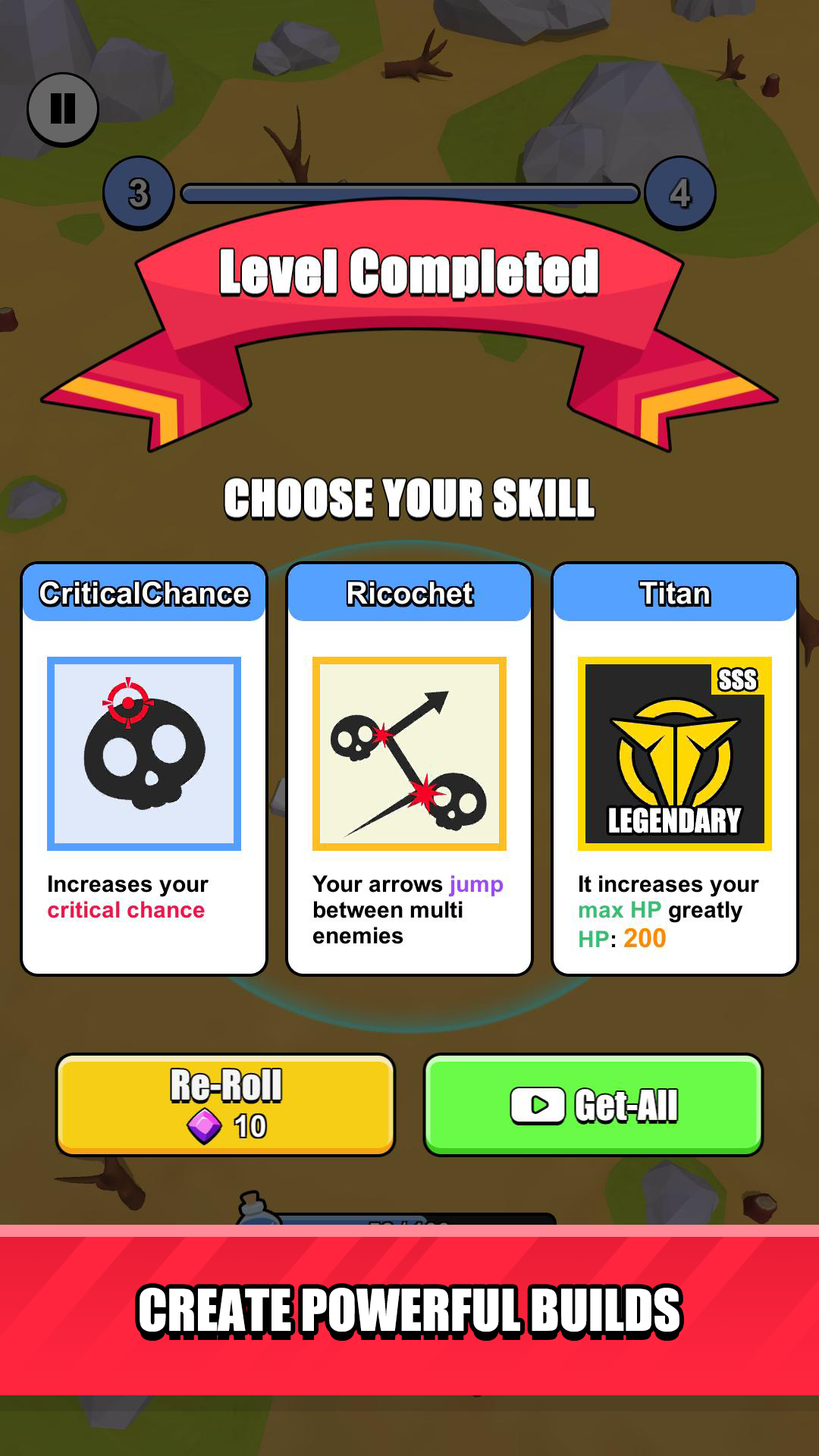The height and width of the screenshot is (1456, 819).
Task: Re-Roll skills for 10 gems
Action: coord(226,1104)
